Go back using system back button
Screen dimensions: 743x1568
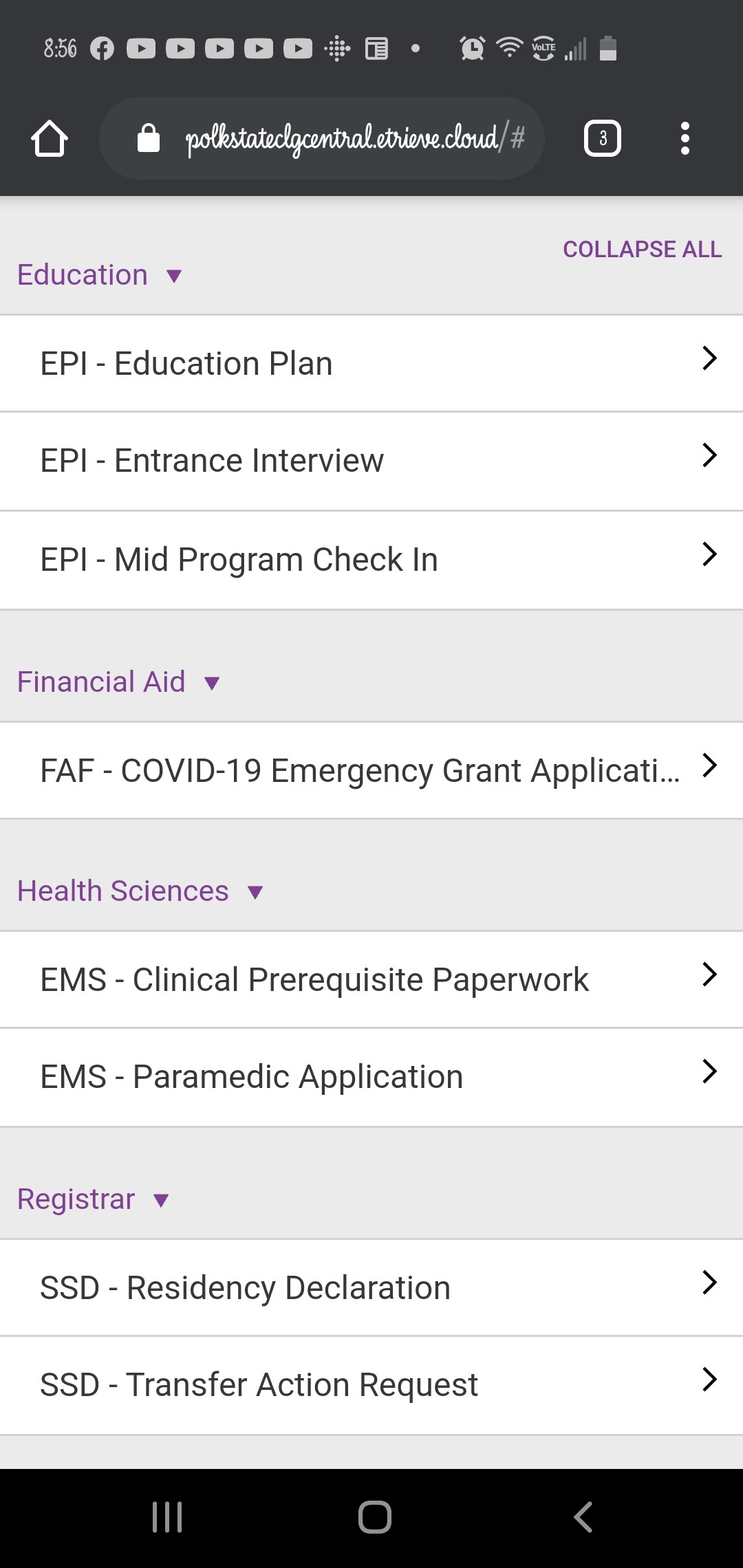[x=583, y=1517]
